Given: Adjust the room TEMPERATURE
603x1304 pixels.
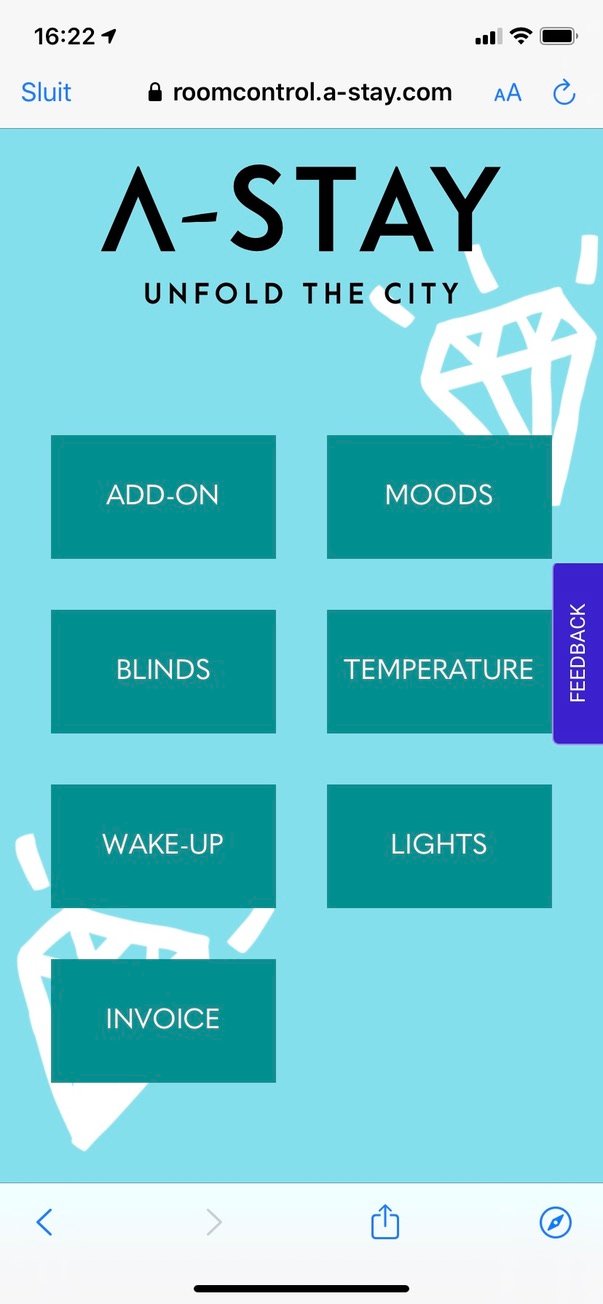Looking at the screenshot, I should [439, 671].
